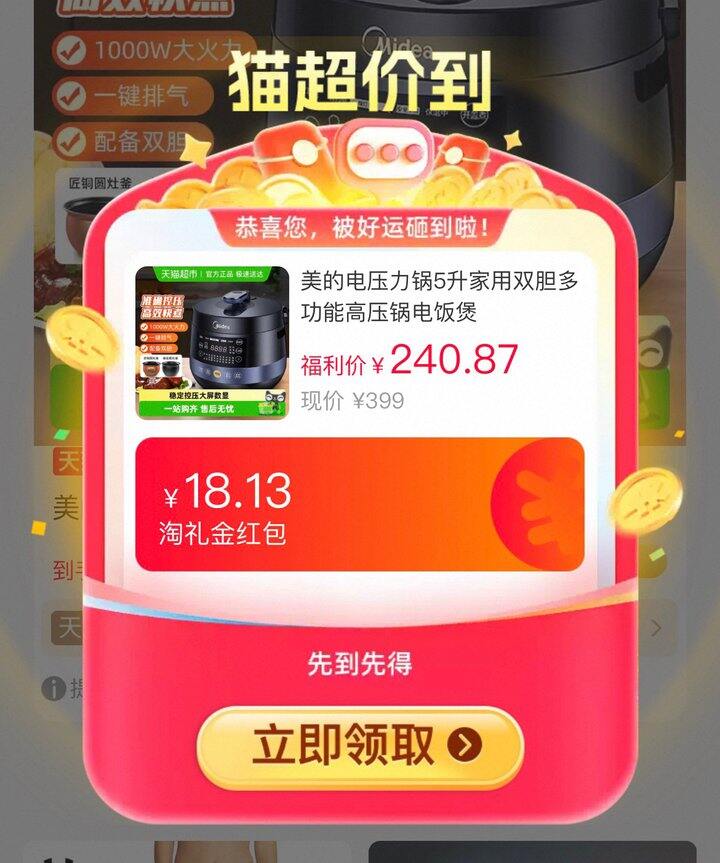Tap the 立即领取 claim button
This screenshot has width=720, height=863.
click(x=360, y=746)
